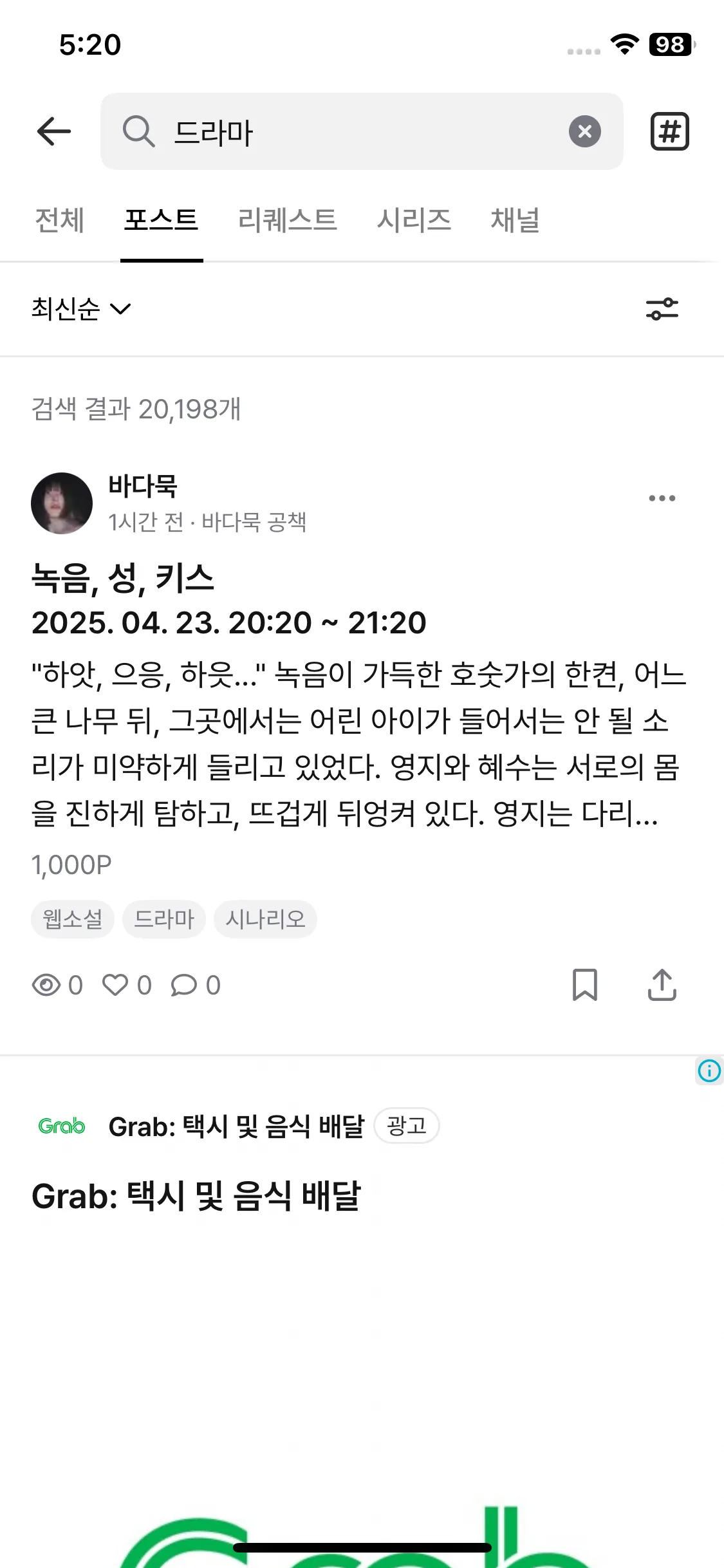Open the search filter settings icon
This screenshot has width=724, height=1568.
click(x=662, y=309)
